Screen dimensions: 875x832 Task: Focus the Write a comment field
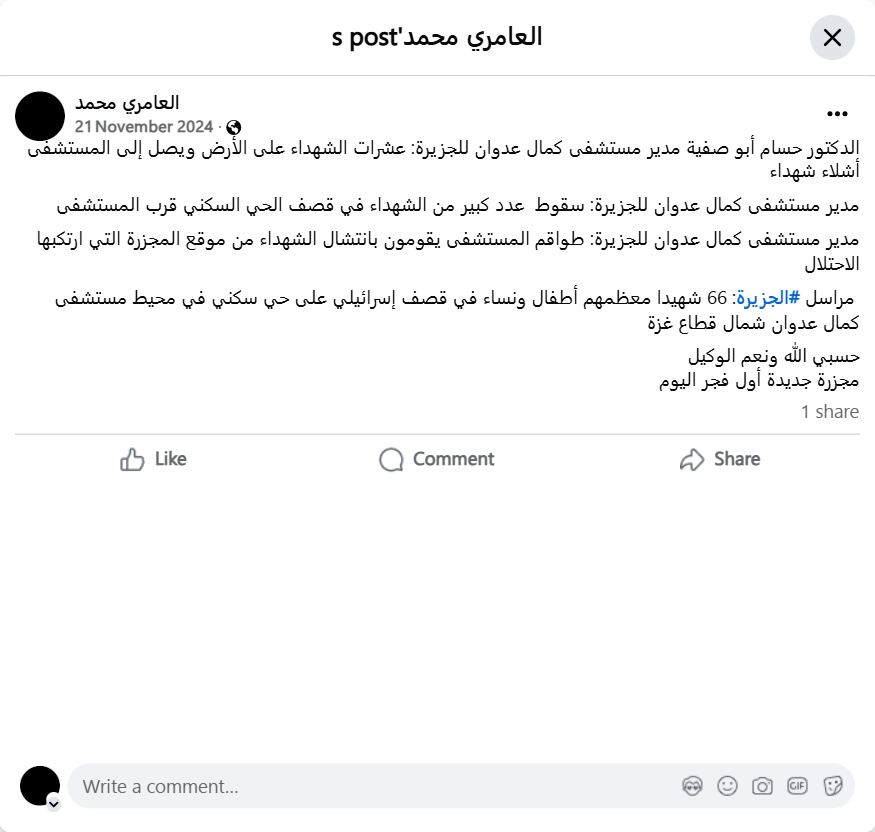tap(370, 786)
